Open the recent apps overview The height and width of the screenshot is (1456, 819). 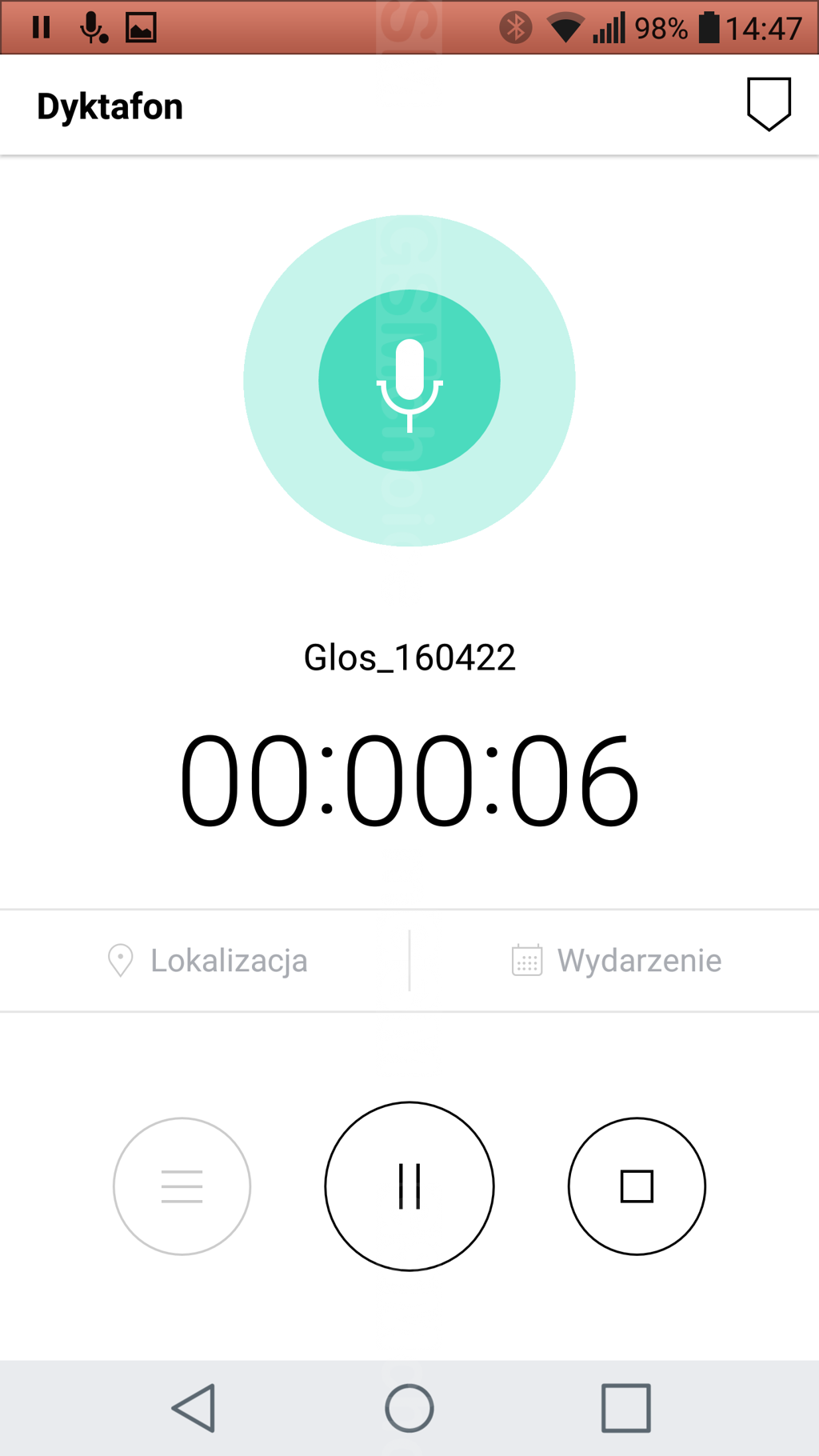coord(625,1407)
